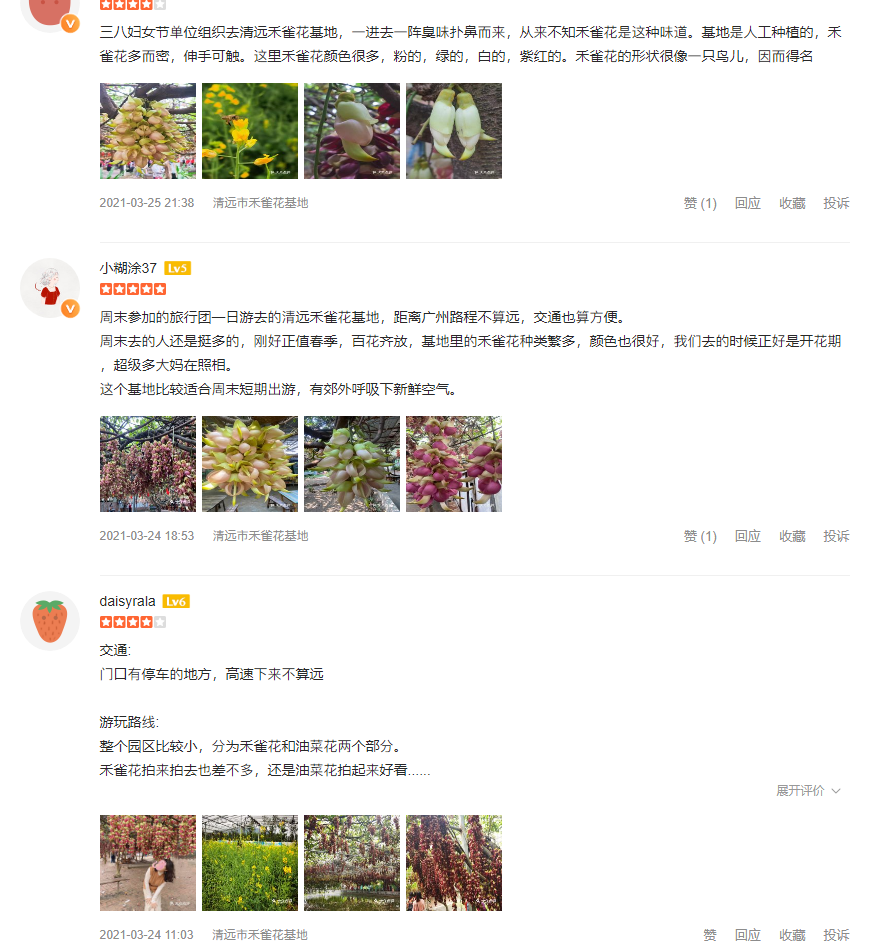View first photo in 小糊涂37's review
This screenshot has height=944, width=869.
point(148,464)
